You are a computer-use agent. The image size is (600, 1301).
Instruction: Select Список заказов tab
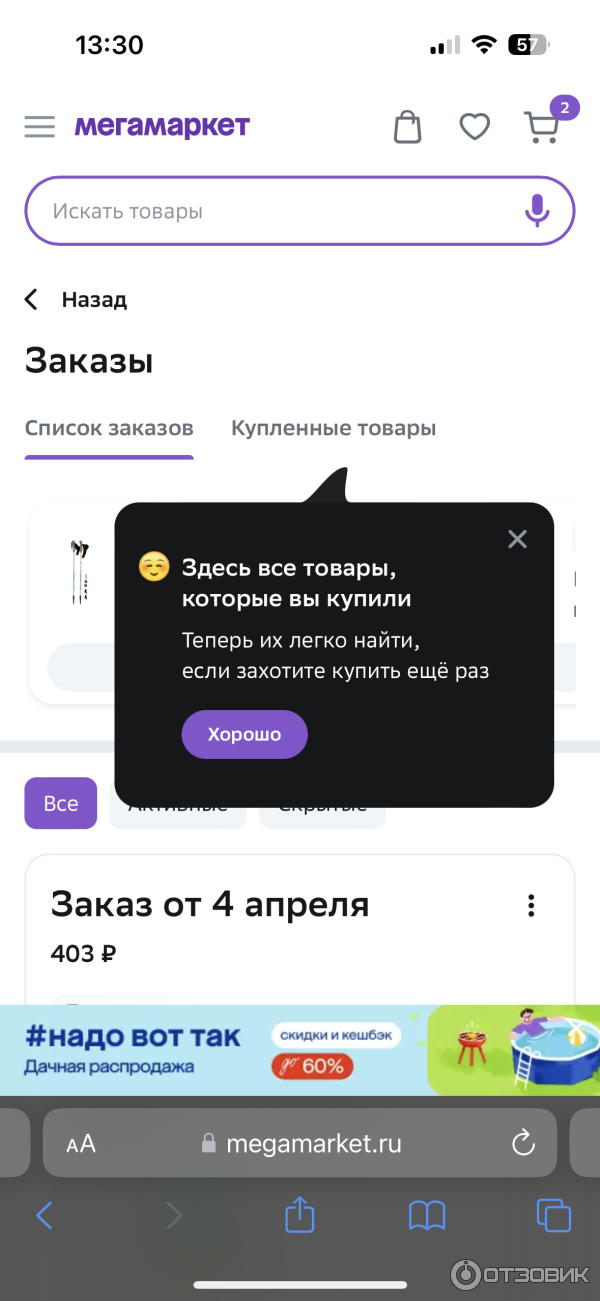point(109,428)
